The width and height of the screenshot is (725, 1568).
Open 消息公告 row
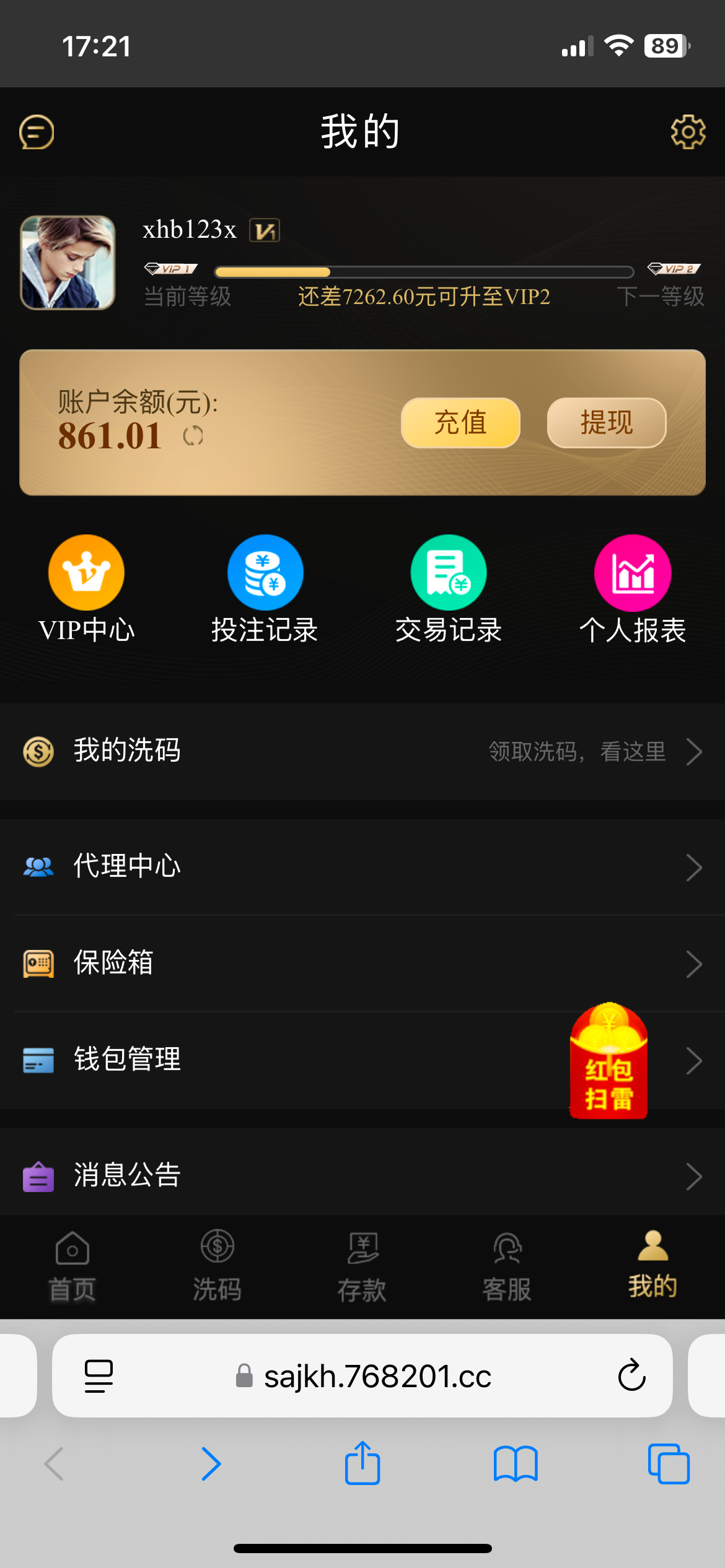(362, 1175)
